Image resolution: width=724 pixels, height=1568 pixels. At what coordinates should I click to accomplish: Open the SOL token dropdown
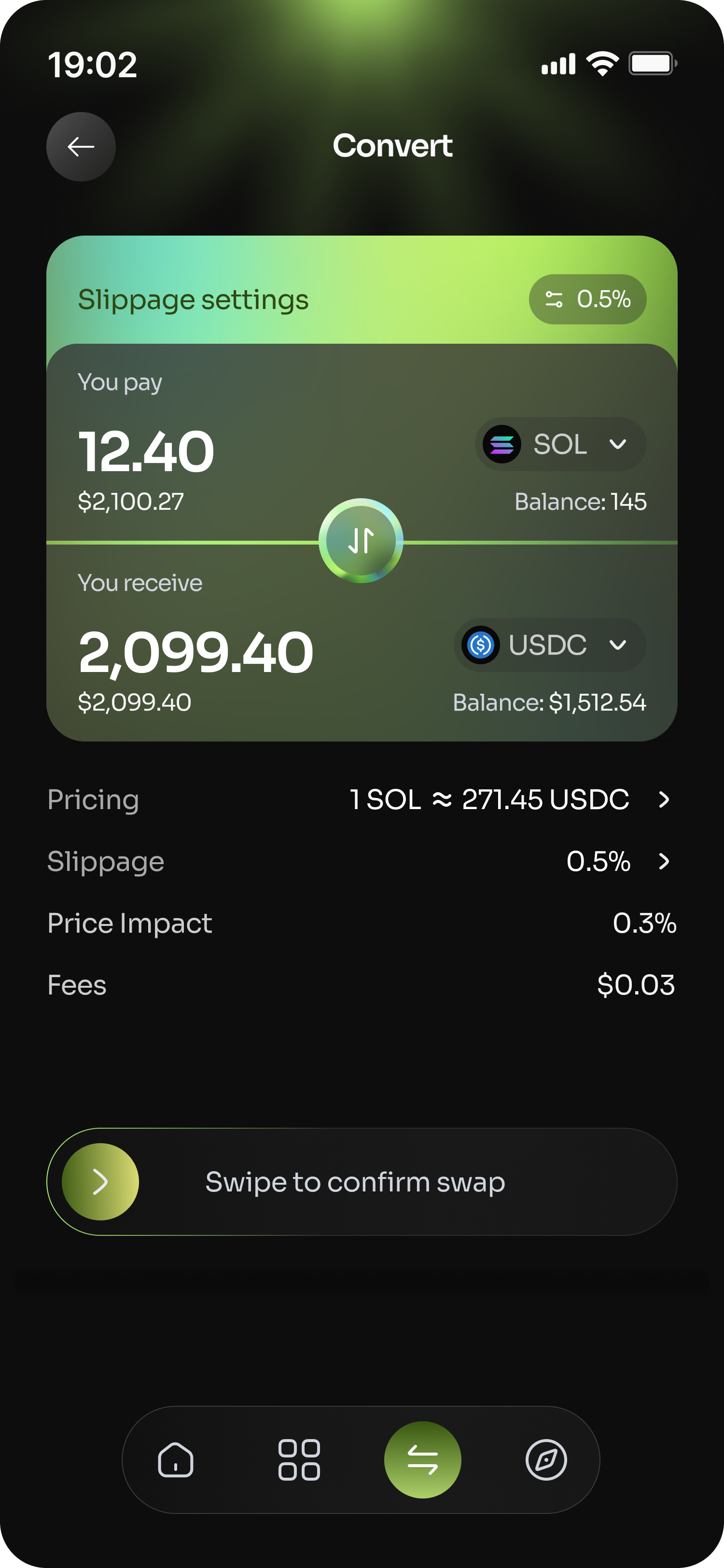[x=560, y=444]
